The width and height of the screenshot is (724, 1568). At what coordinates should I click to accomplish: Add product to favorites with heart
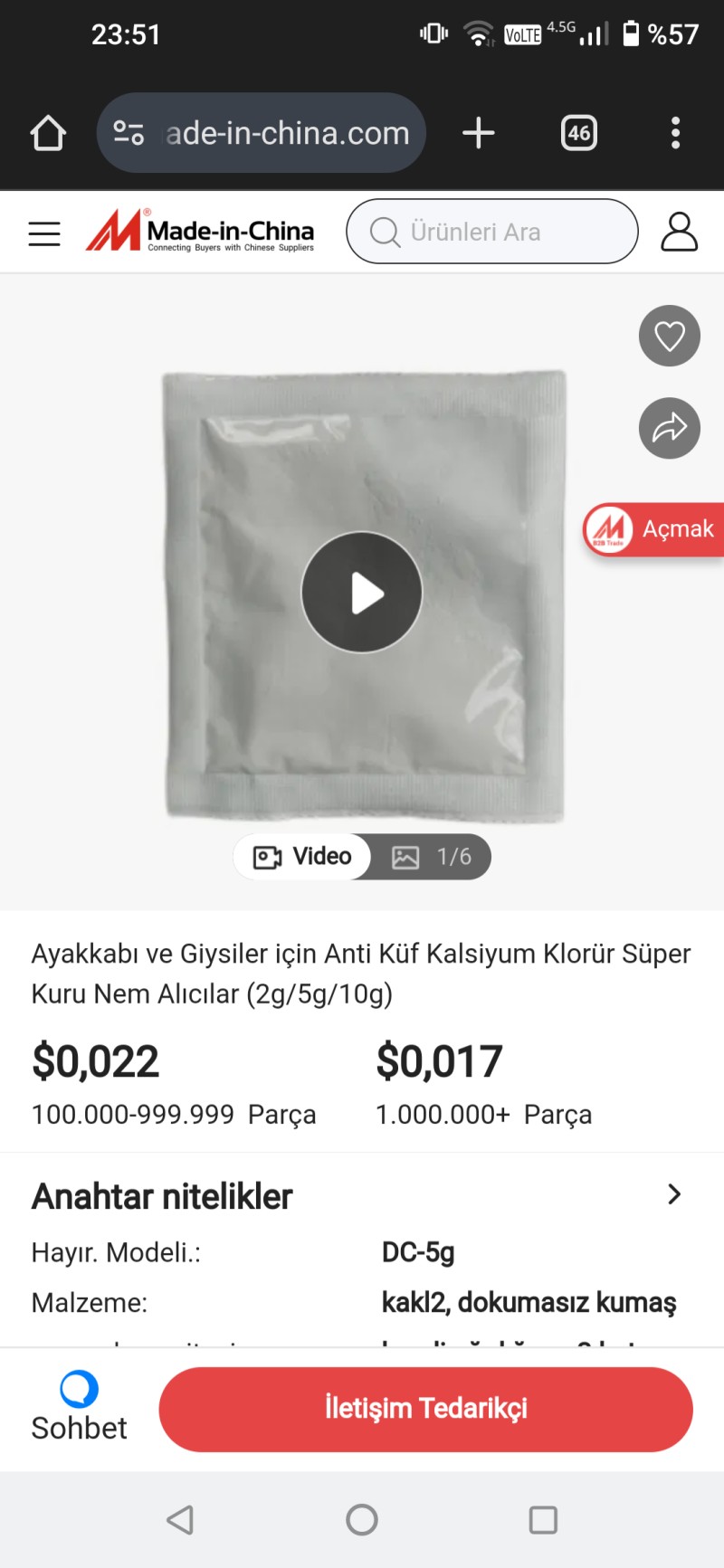670,336
